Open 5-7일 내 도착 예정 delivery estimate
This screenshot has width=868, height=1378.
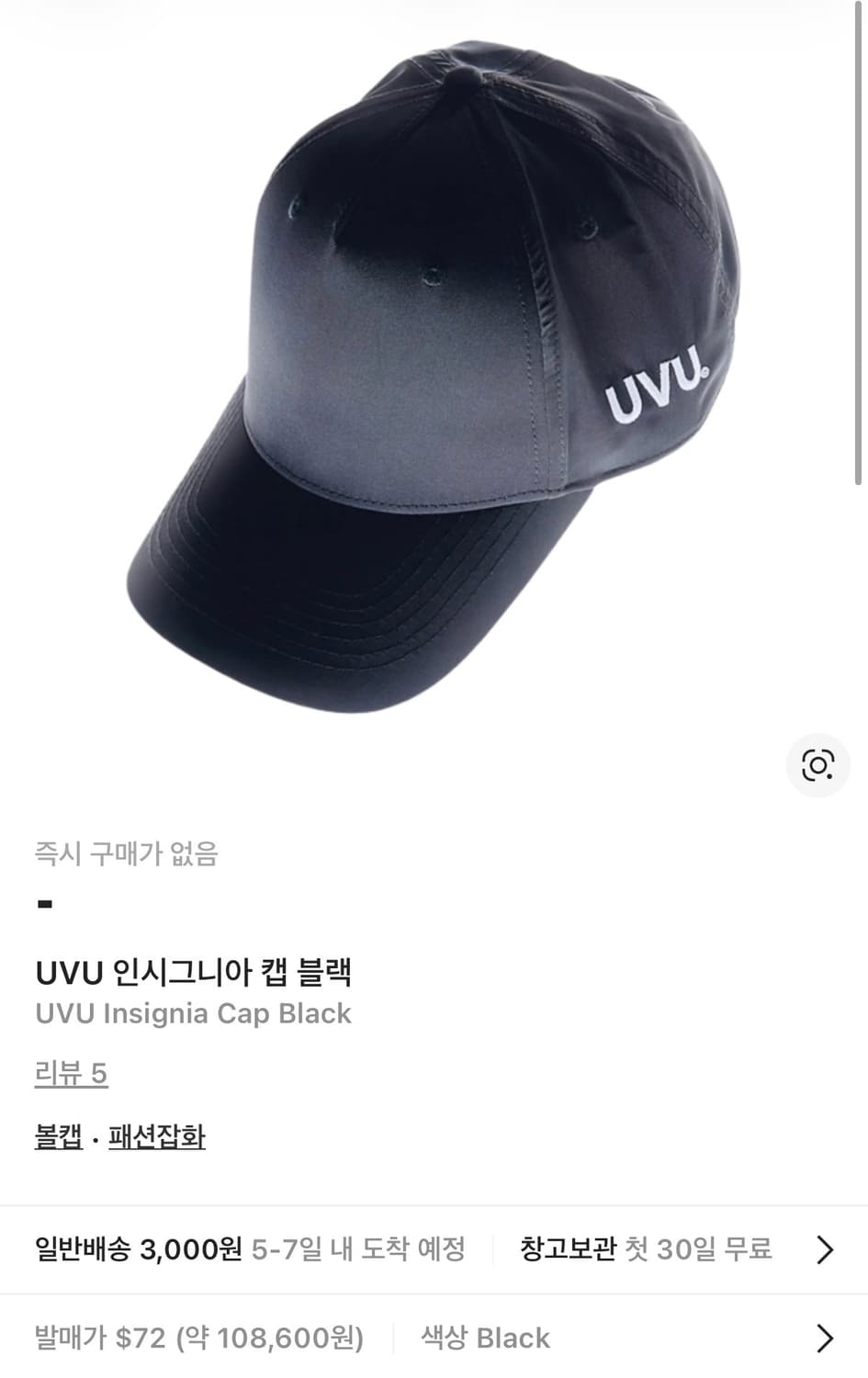pos(358,1249)
